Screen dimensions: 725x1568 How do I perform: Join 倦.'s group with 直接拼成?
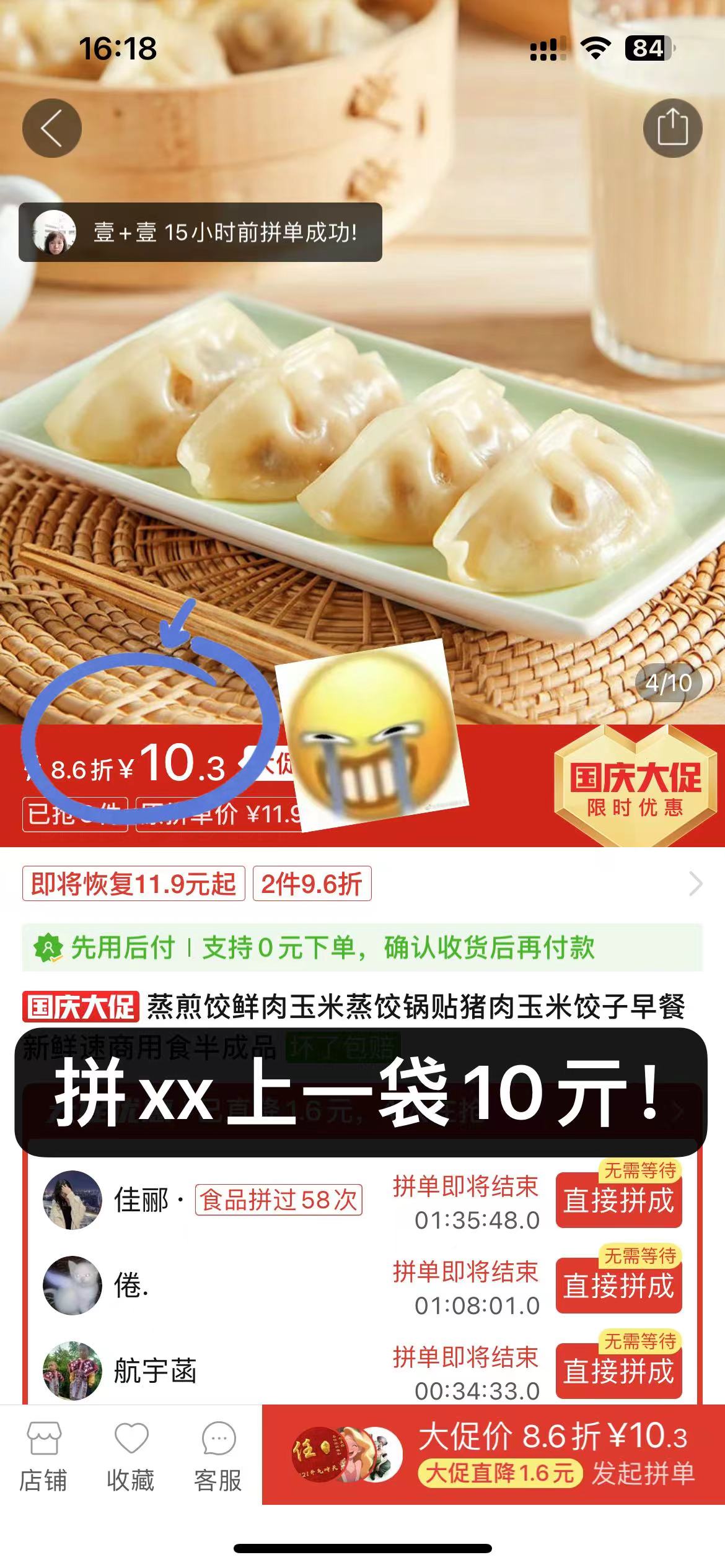coord(618,1286)
